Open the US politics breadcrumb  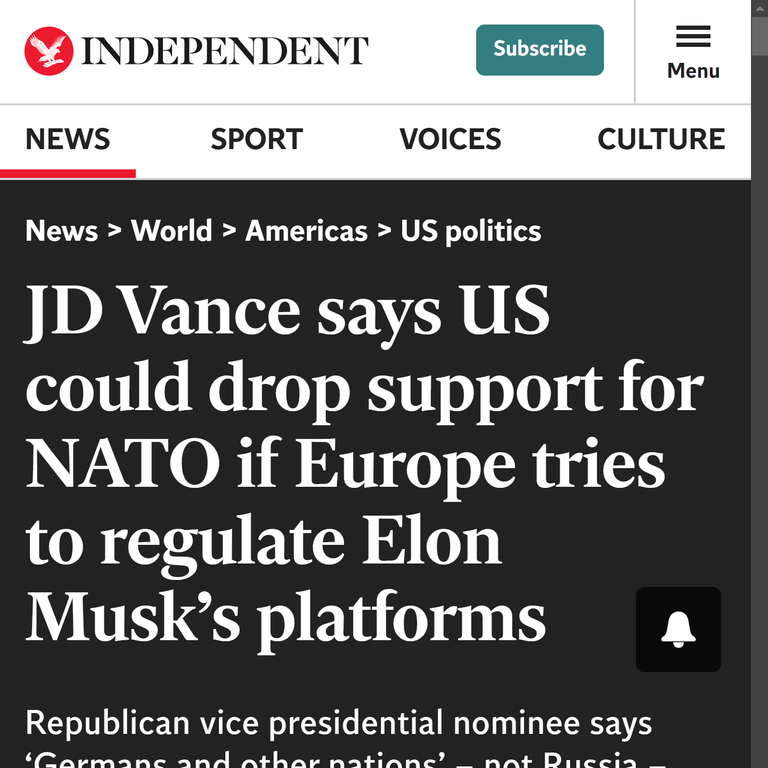click(471, 231)
